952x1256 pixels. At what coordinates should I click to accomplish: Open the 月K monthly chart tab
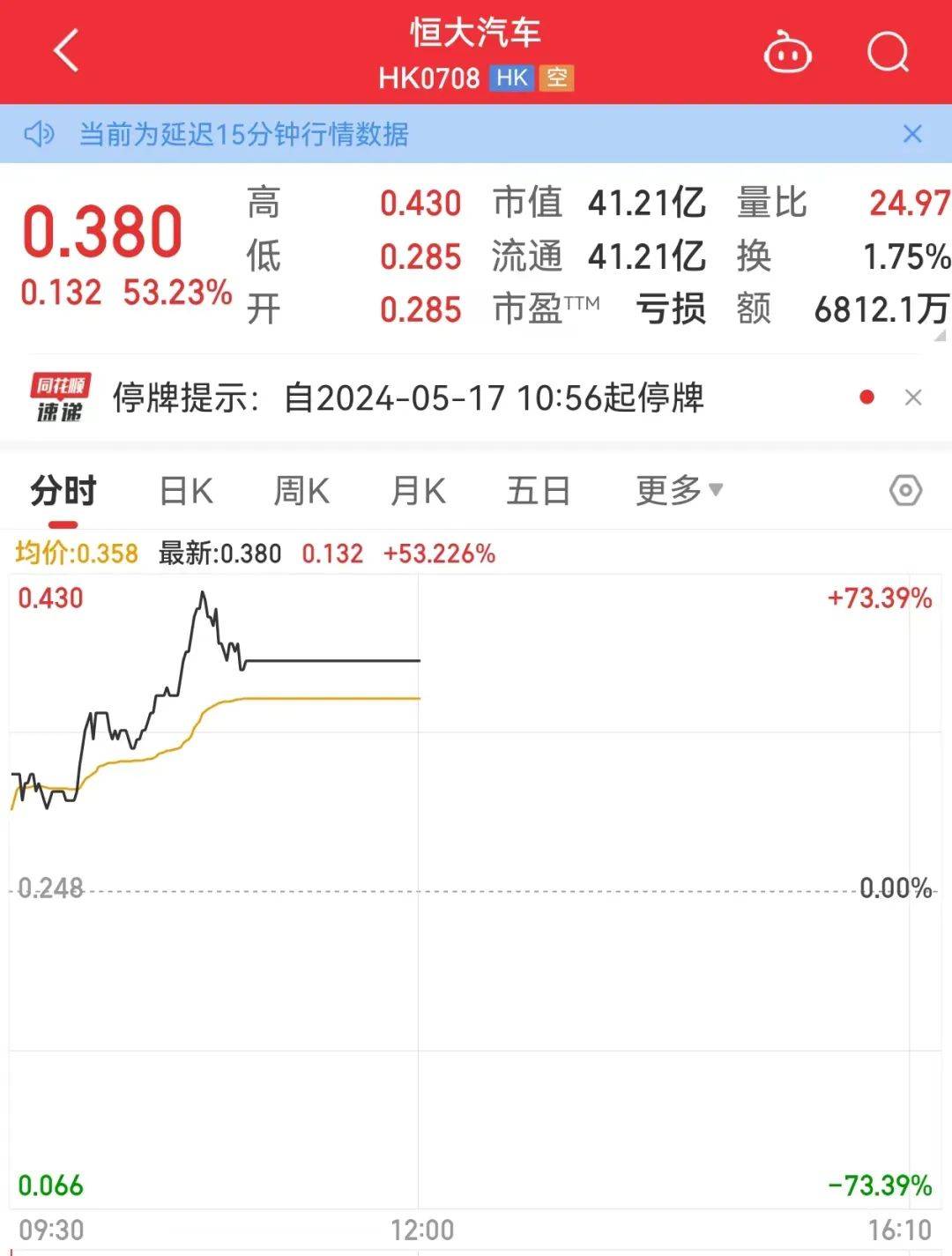coord(419,491)
